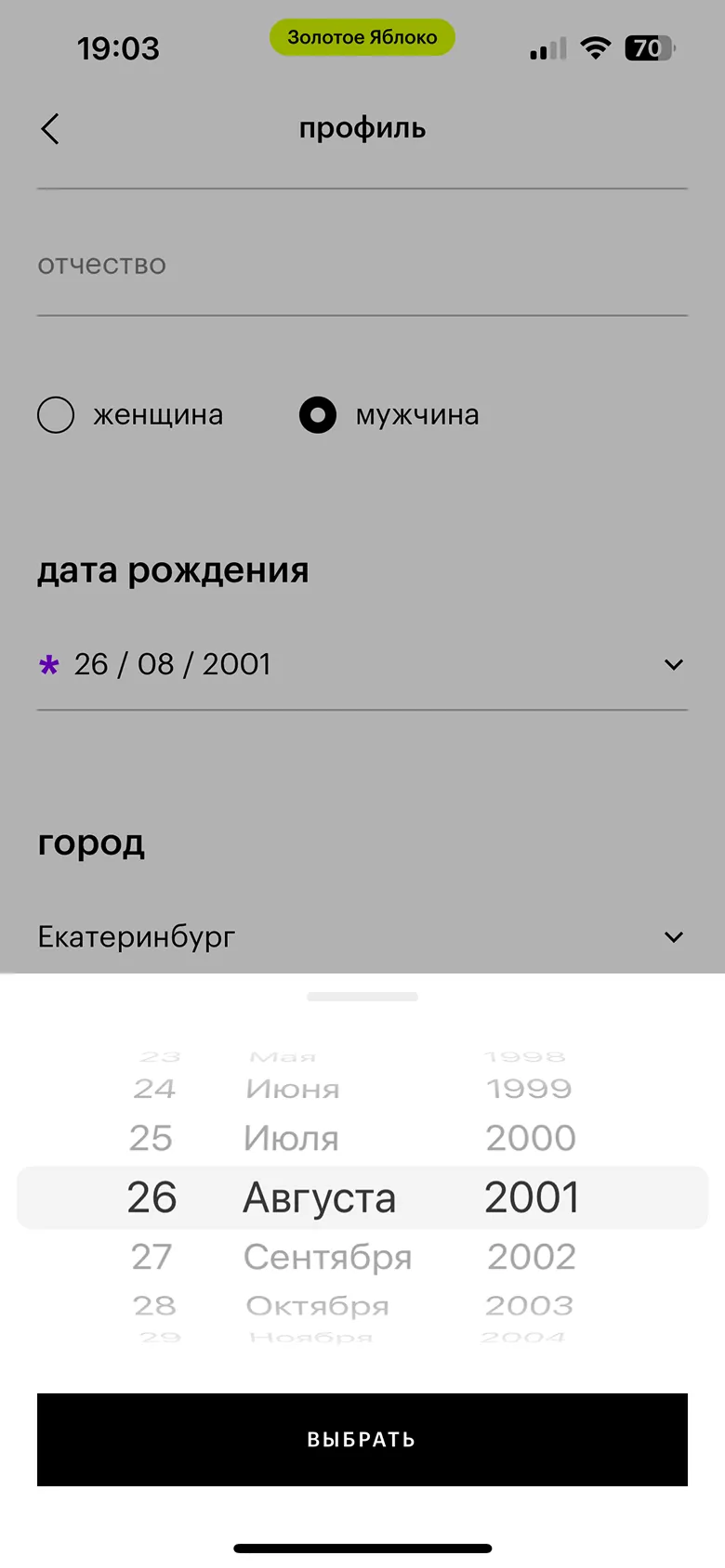Screen dimensions: 725x1568
Task: Pick Июля in the month wheel
Action: pos(291,1138)
